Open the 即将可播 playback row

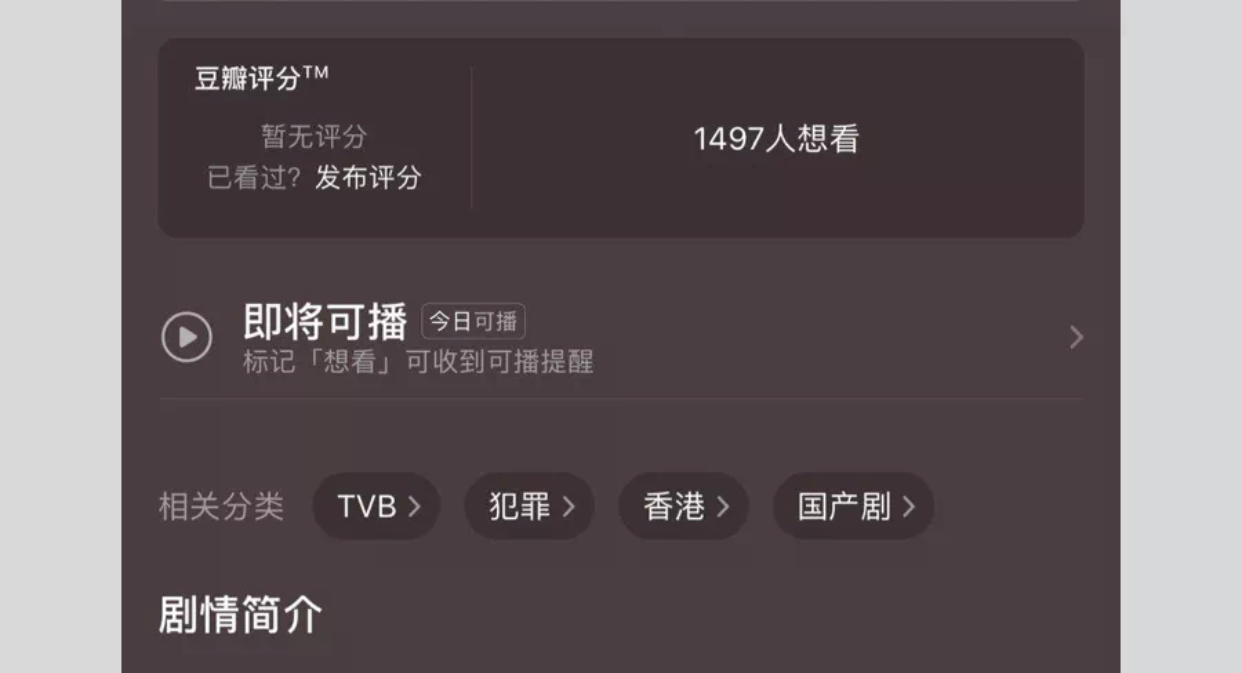coord(621,337)
